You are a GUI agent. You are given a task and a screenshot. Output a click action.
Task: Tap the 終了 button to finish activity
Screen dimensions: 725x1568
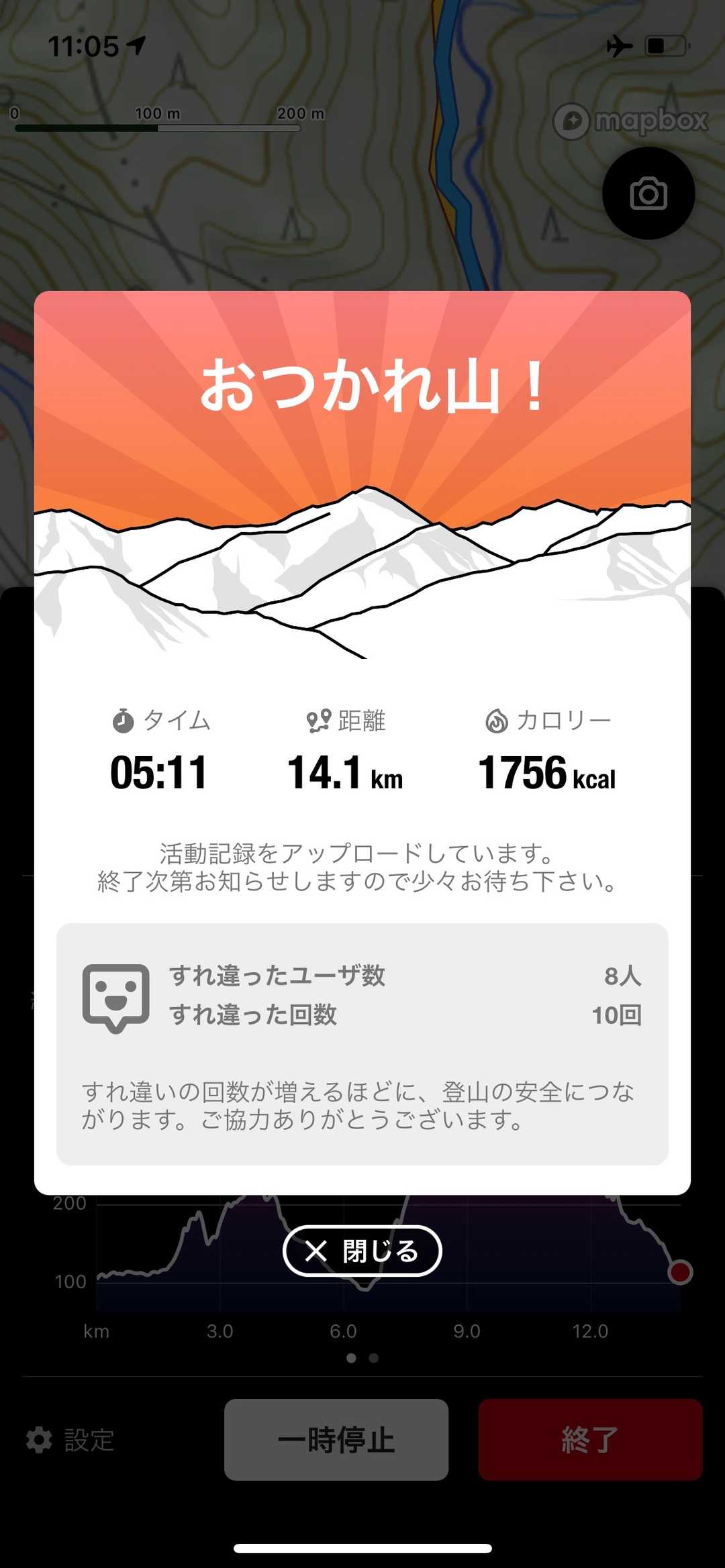[589, 1440]
